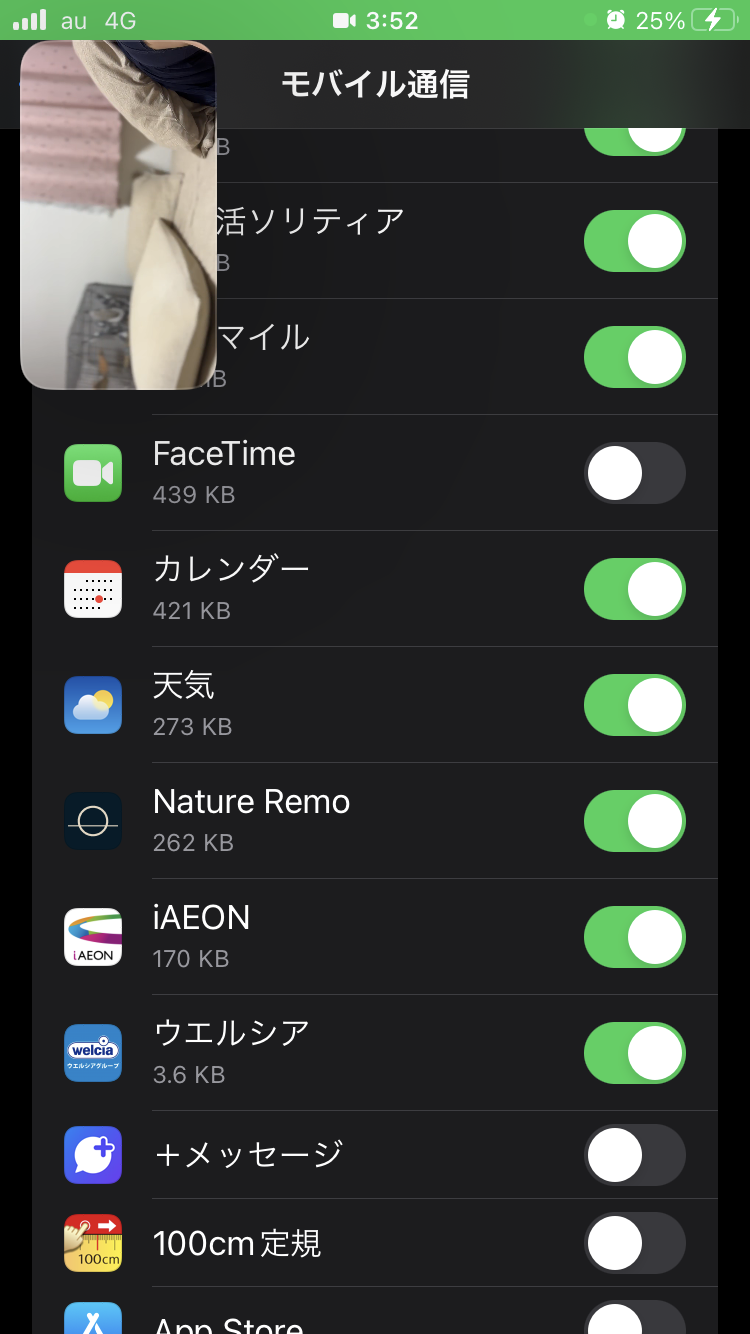
Task: Enable mobile data for FaceTime
Action: click(x=634, y=473)
